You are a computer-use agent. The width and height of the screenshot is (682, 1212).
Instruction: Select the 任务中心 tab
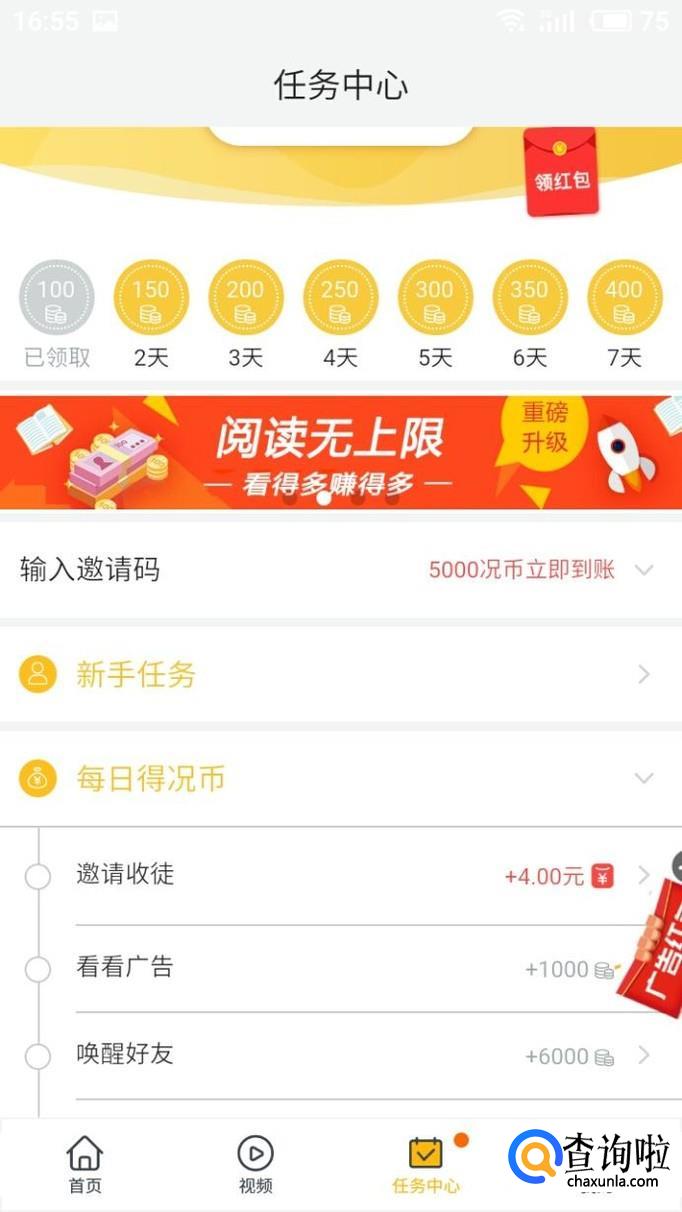tap(426, 1165)
